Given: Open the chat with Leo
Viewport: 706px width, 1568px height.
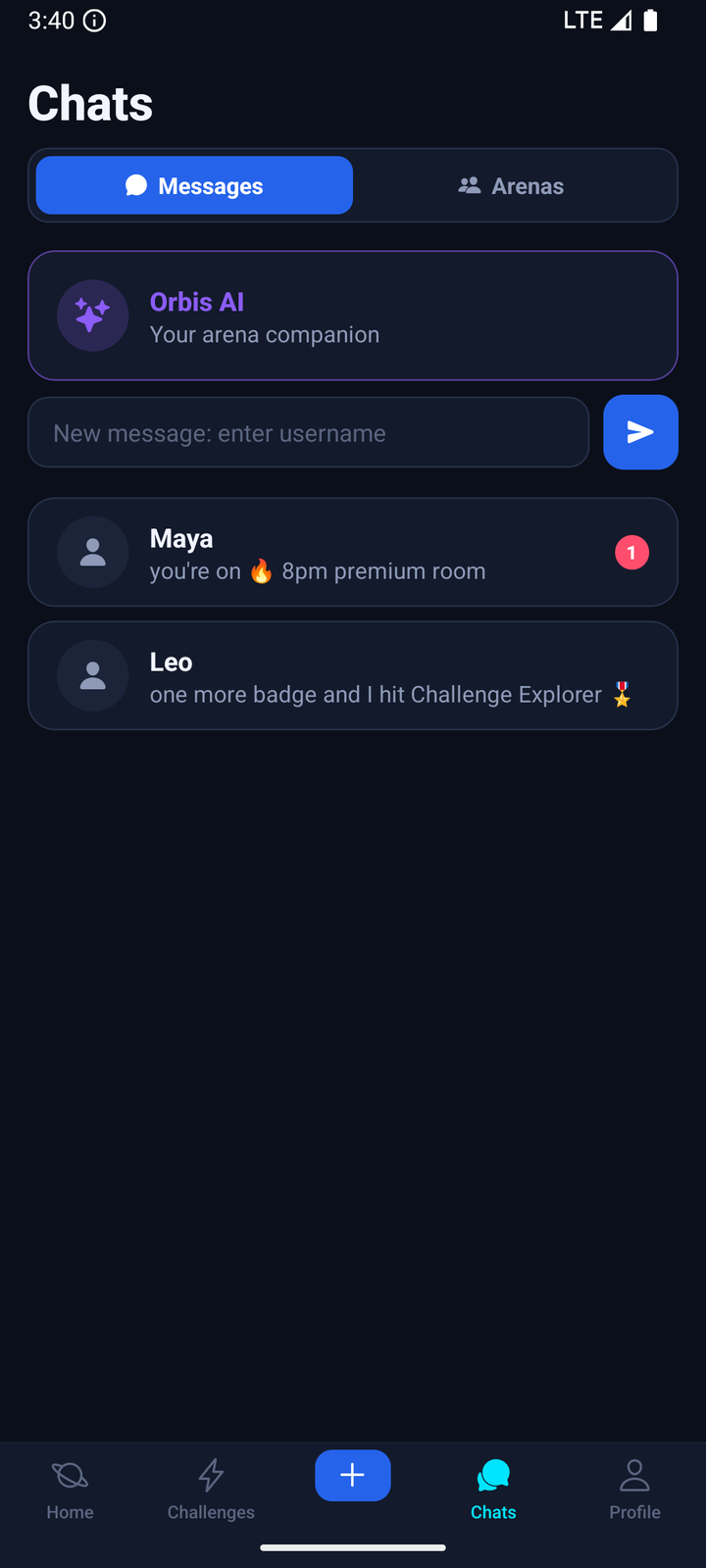Looking at the screenshot, I should pyautogui.click(x=353, y=675).
